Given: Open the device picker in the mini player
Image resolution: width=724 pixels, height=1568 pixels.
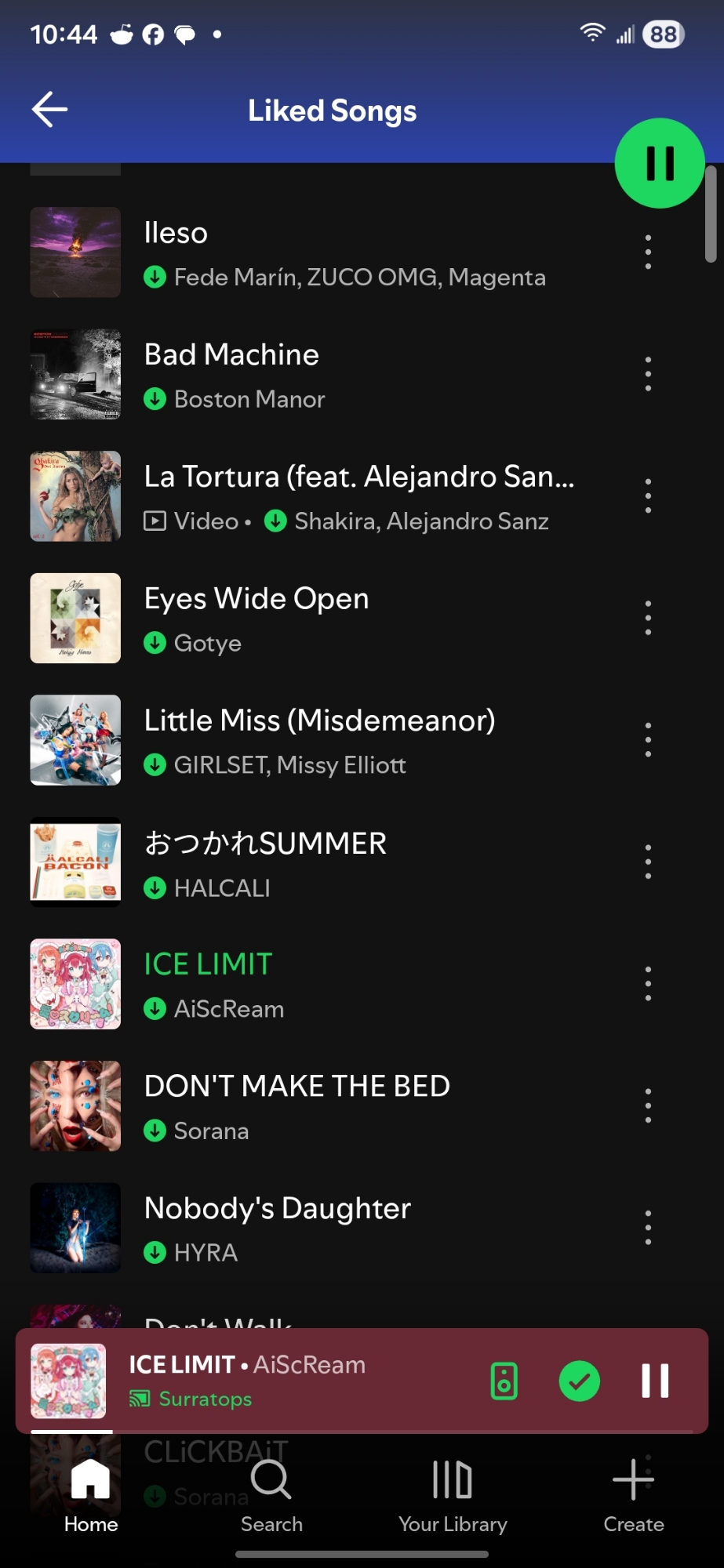Looking at the screenshot, I should click(x=504, y=1381).
